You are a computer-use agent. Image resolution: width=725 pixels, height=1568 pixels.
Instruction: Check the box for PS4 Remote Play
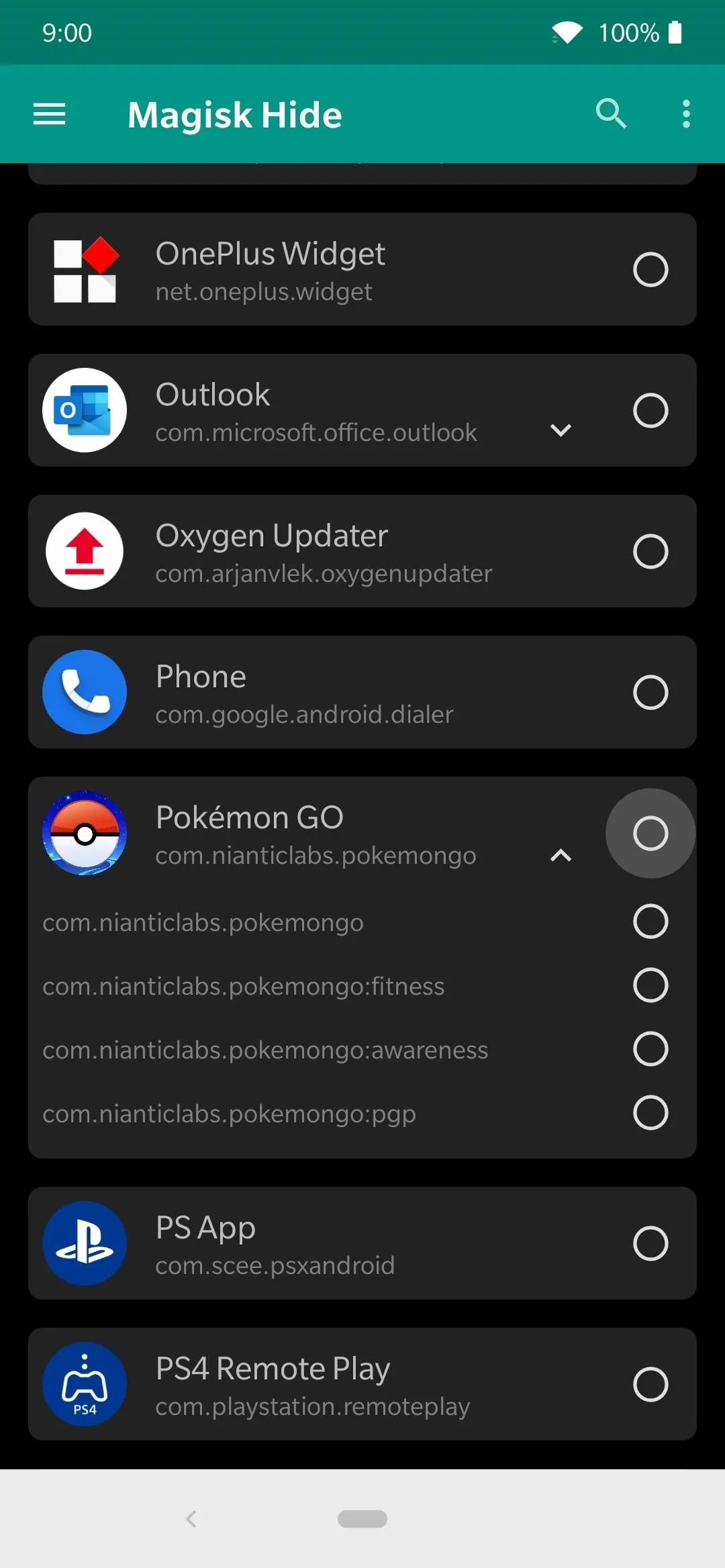(650, 1385)
